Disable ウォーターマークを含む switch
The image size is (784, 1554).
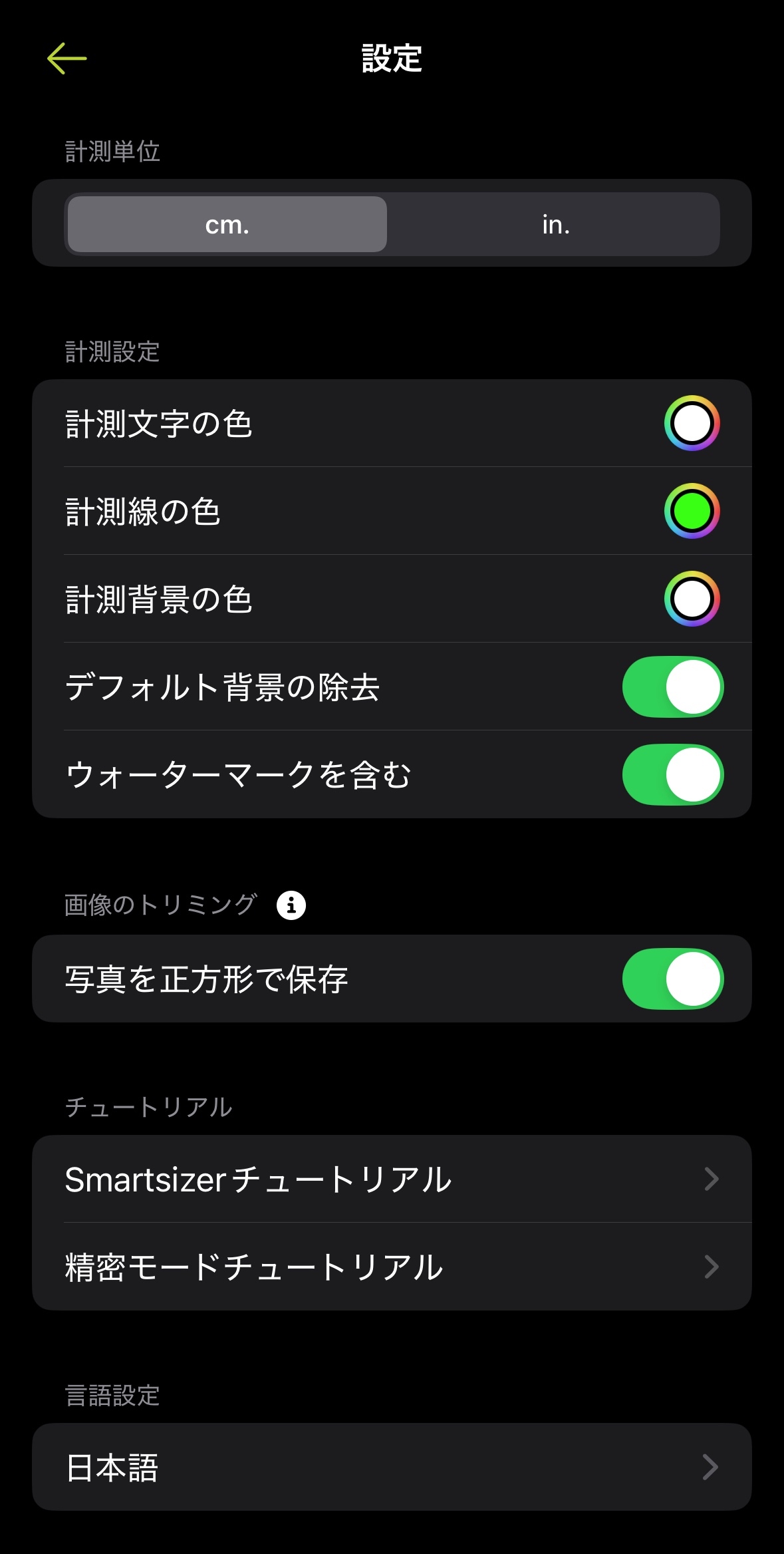pyautogui.click(x=672, y=774)
